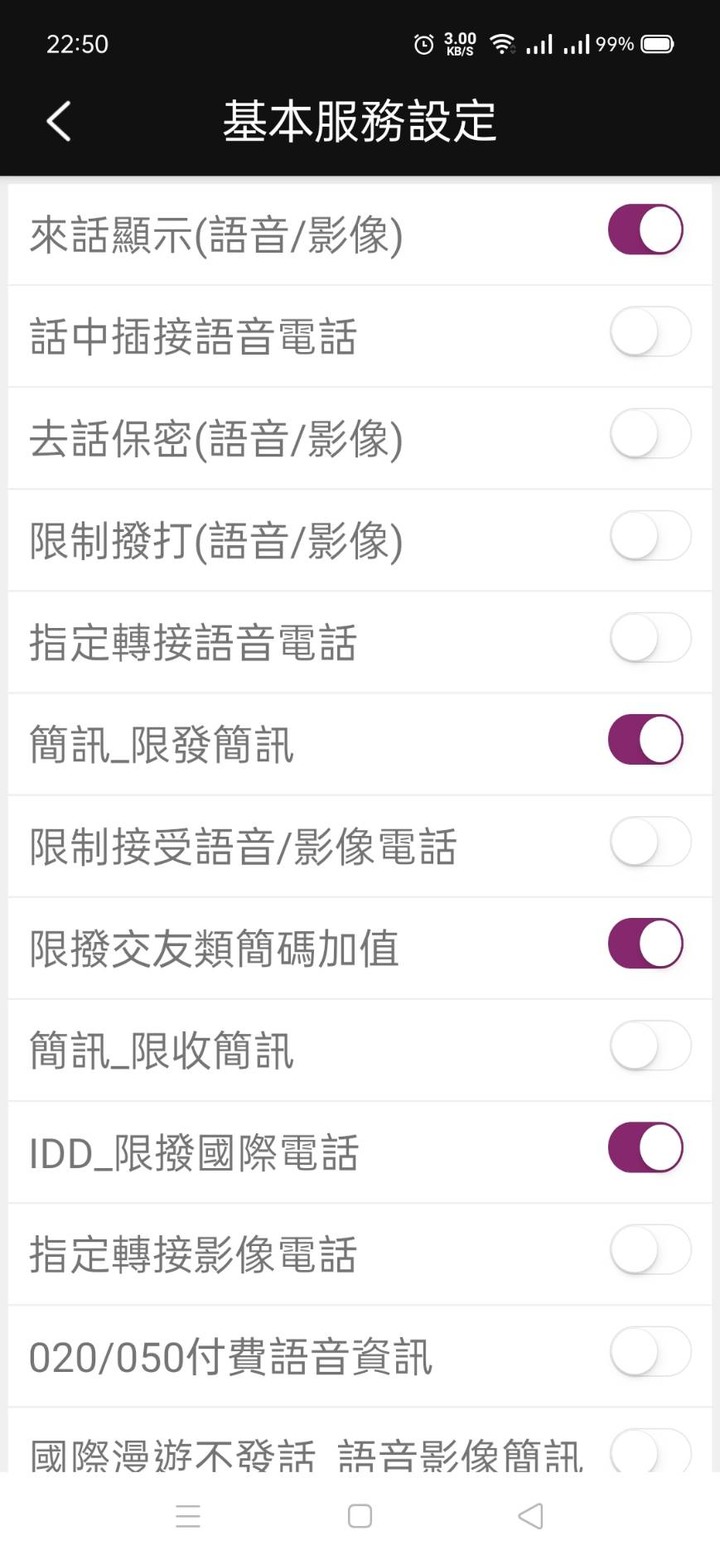Viewport: 720px width, 1560px height.
Task: Enable 簡訊_限收簡訊 switch
Action: click(650, 1046)
